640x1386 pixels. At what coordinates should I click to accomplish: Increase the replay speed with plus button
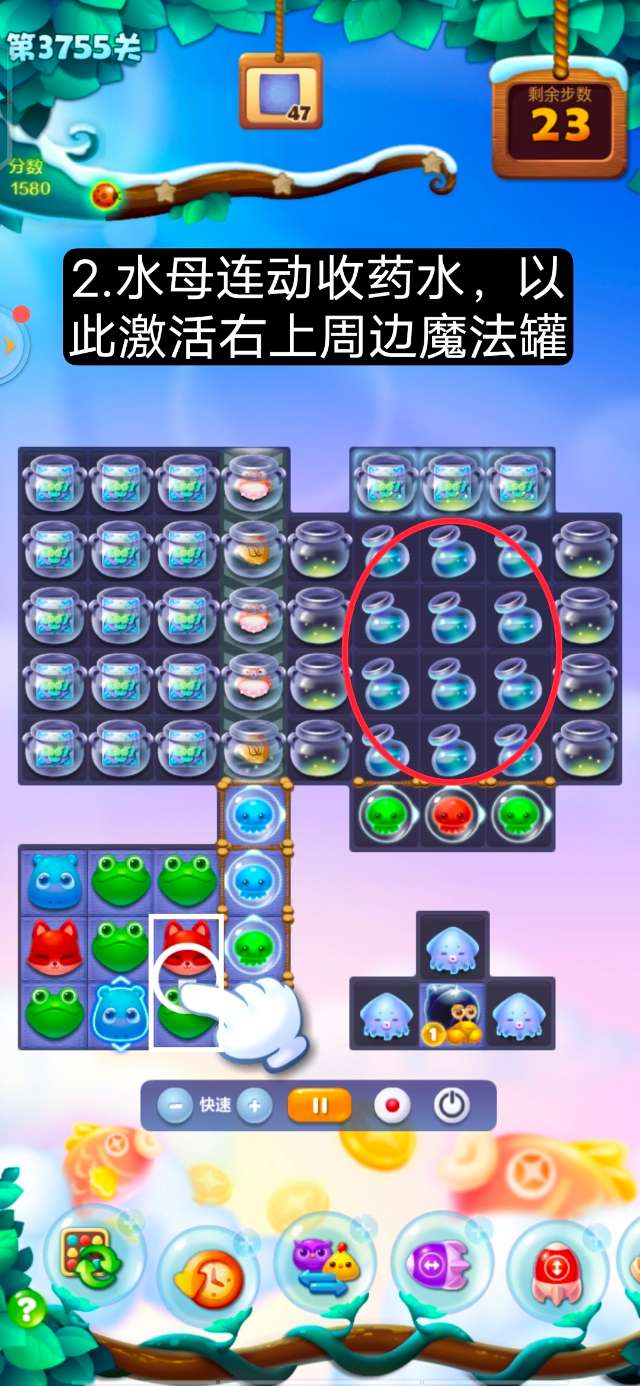(254, 1106)
